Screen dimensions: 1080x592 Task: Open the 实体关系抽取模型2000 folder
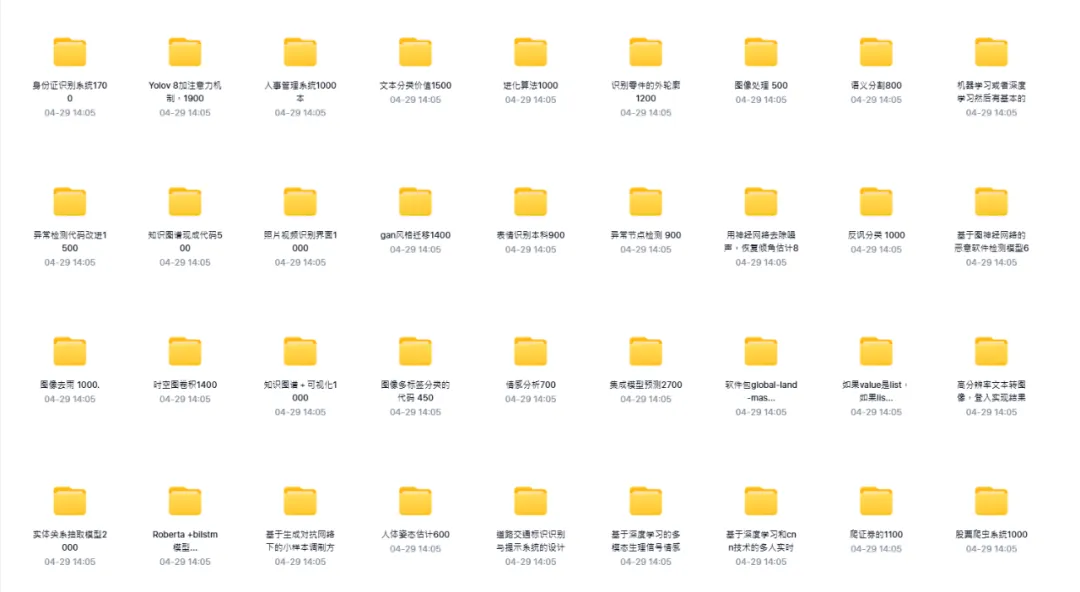pyautogui.click(x=70, y=500)
